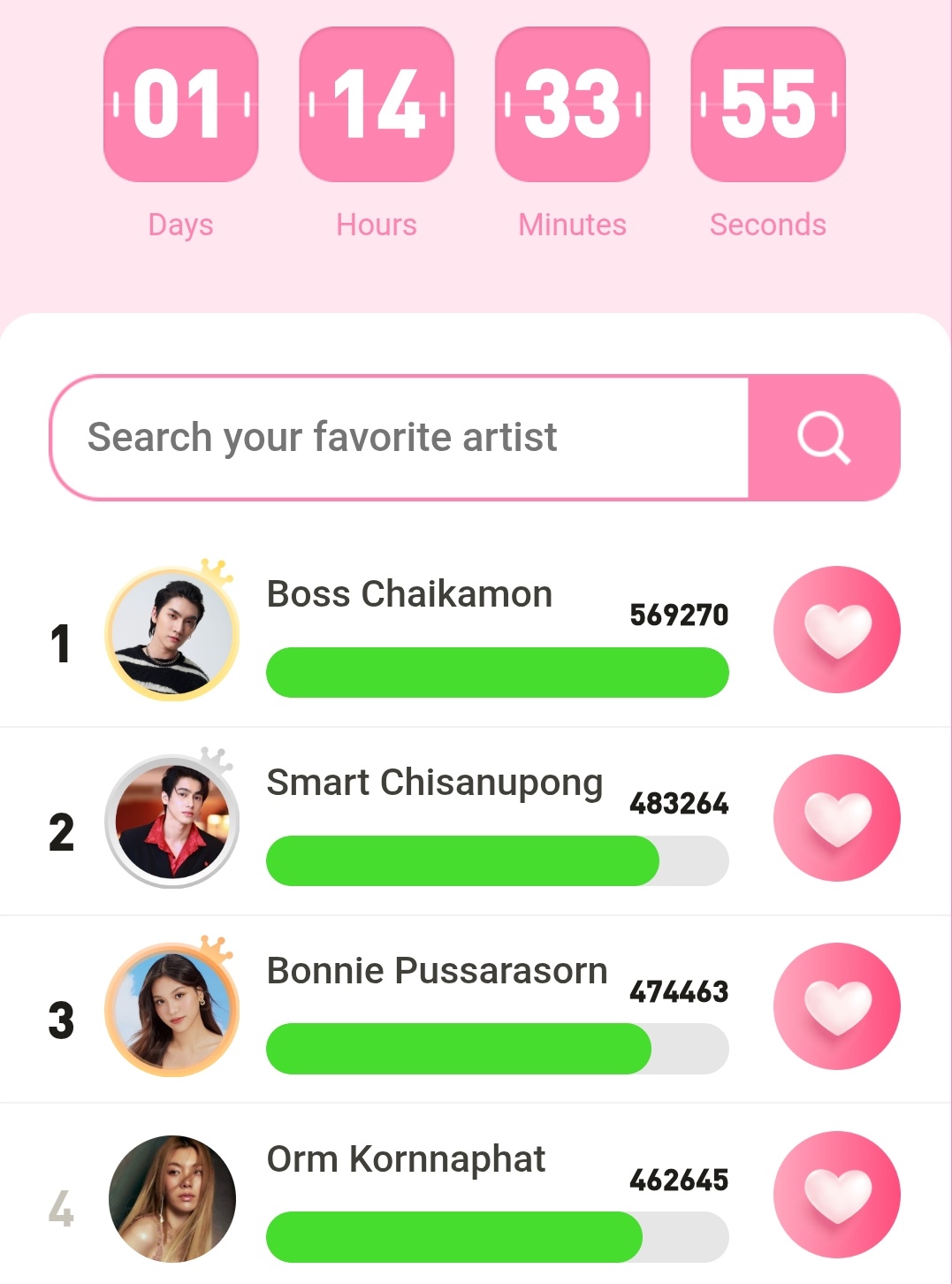Tap the search artist input field

(400, 438)
